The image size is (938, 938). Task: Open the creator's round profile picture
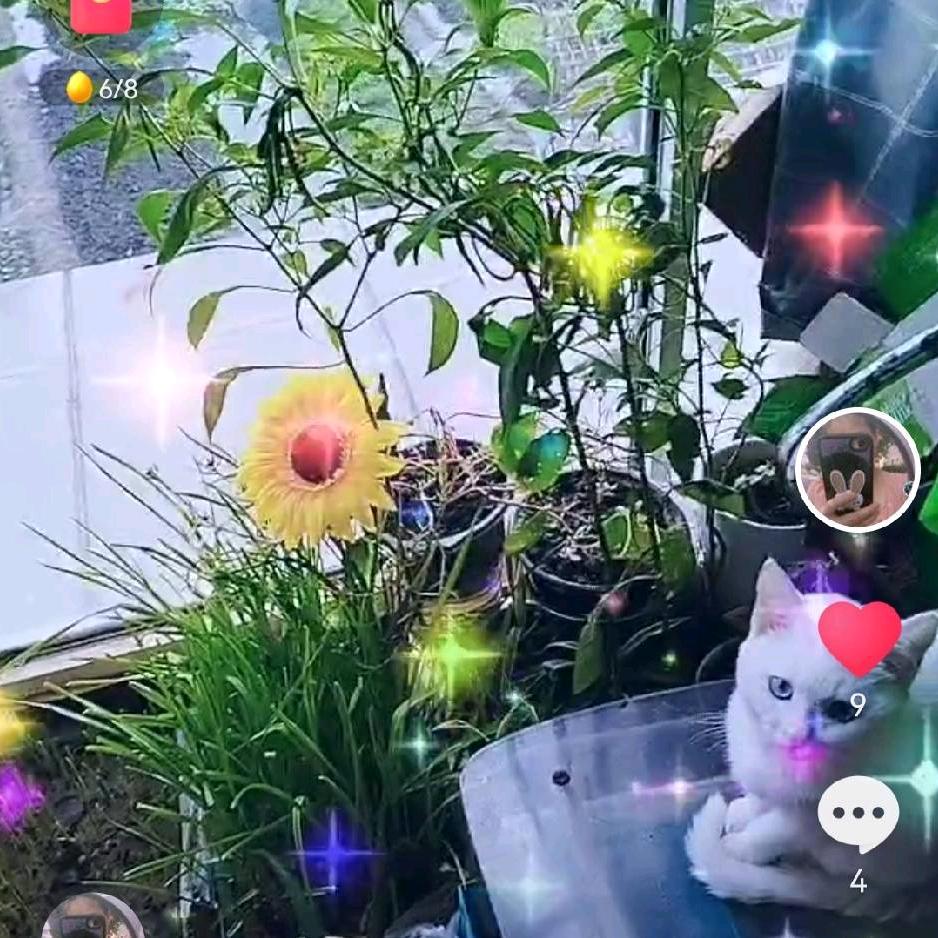click(857, 470)
